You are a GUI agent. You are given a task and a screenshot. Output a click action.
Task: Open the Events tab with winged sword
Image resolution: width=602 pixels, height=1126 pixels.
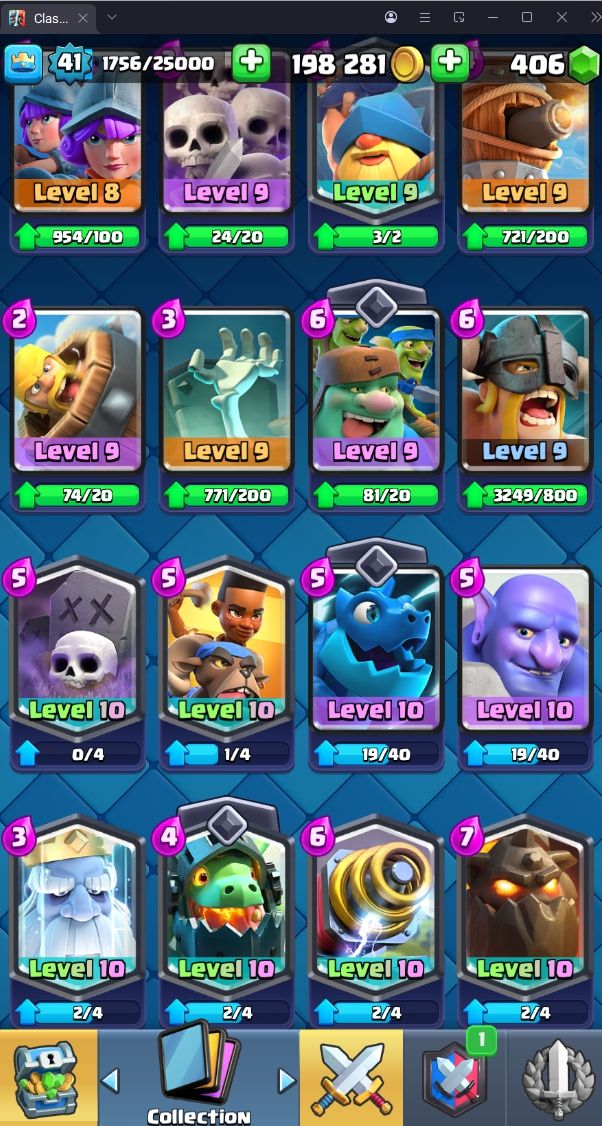tap(556, 1078)
